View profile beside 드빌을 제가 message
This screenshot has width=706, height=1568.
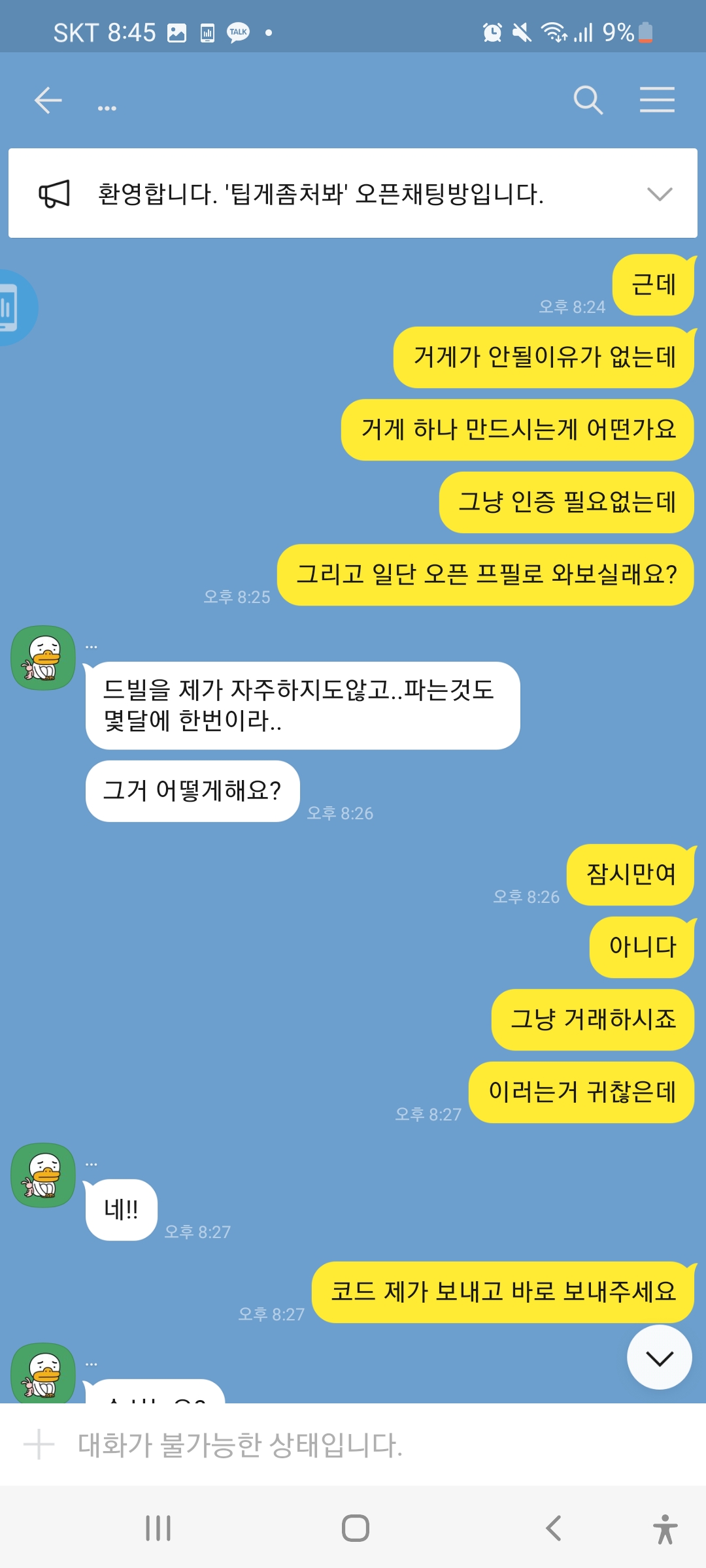43,658
